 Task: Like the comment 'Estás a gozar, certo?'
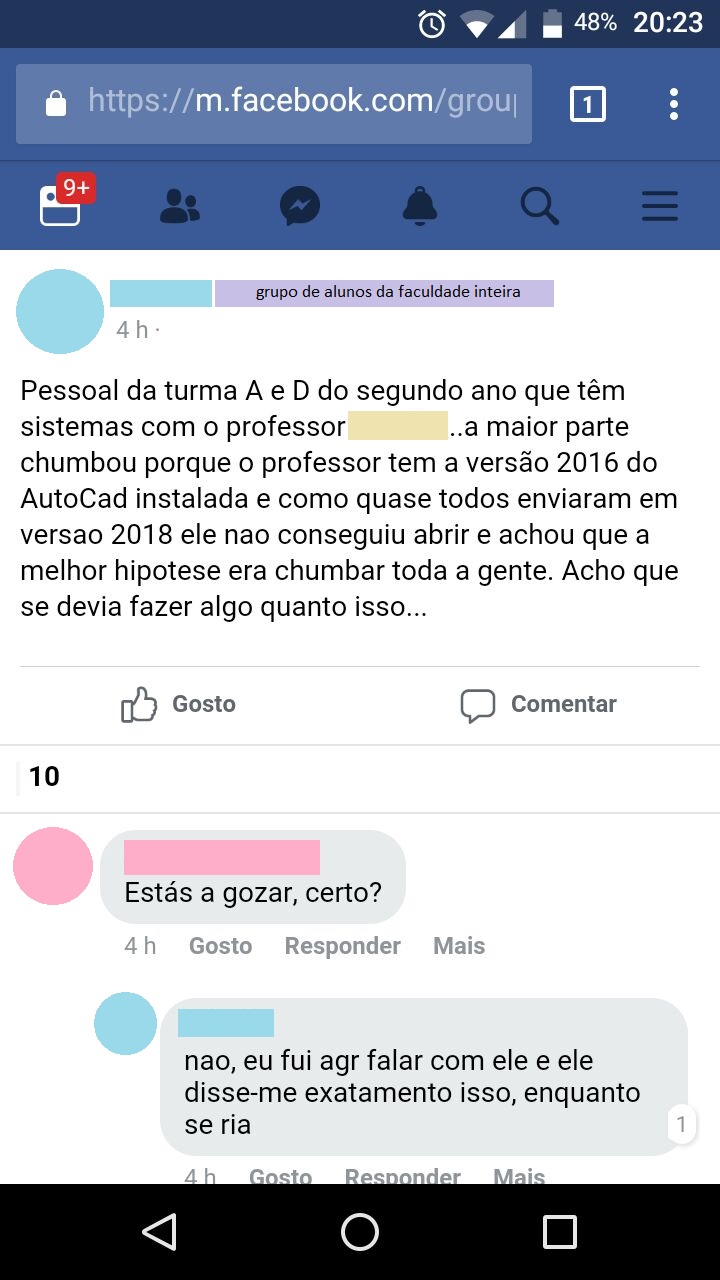click(x=220, y=946)
